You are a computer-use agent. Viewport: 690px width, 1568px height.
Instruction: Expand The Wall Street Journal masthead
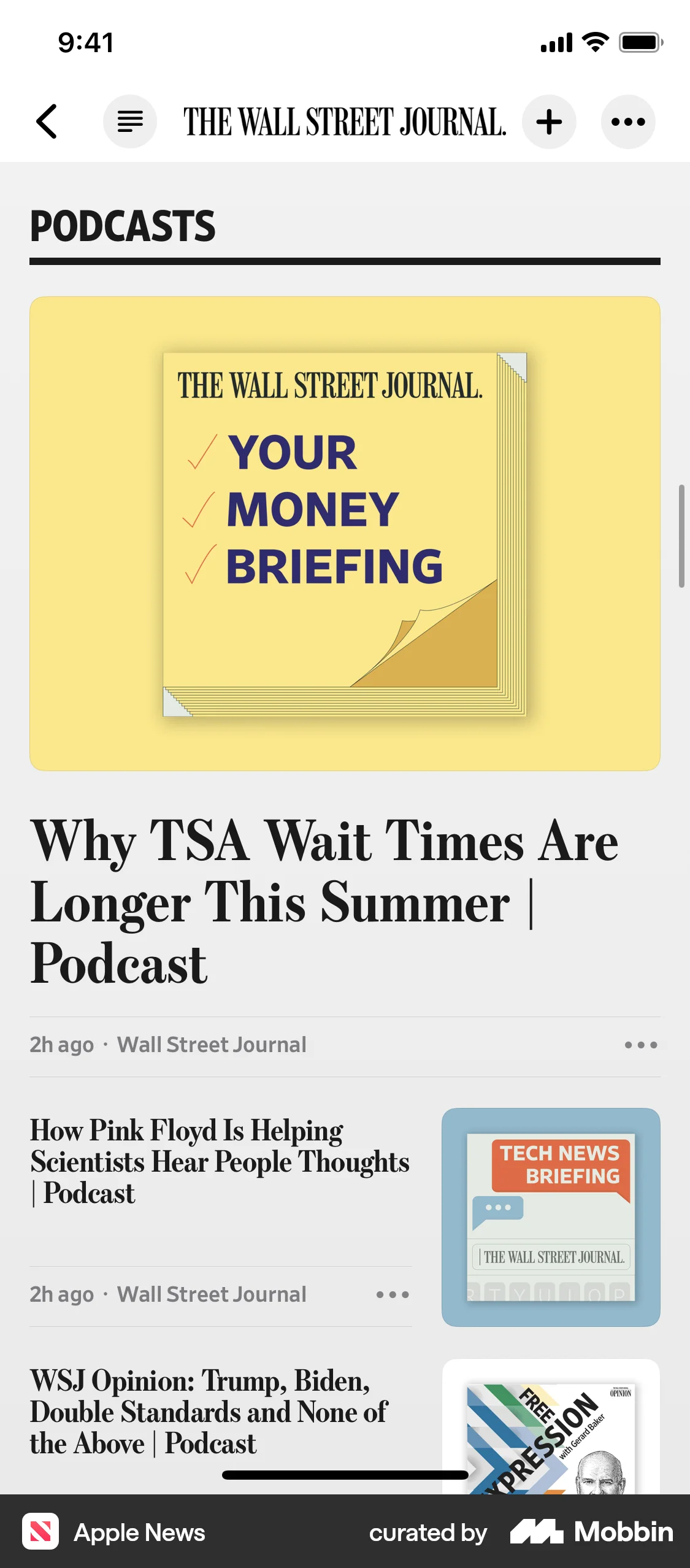pos(345,121)
